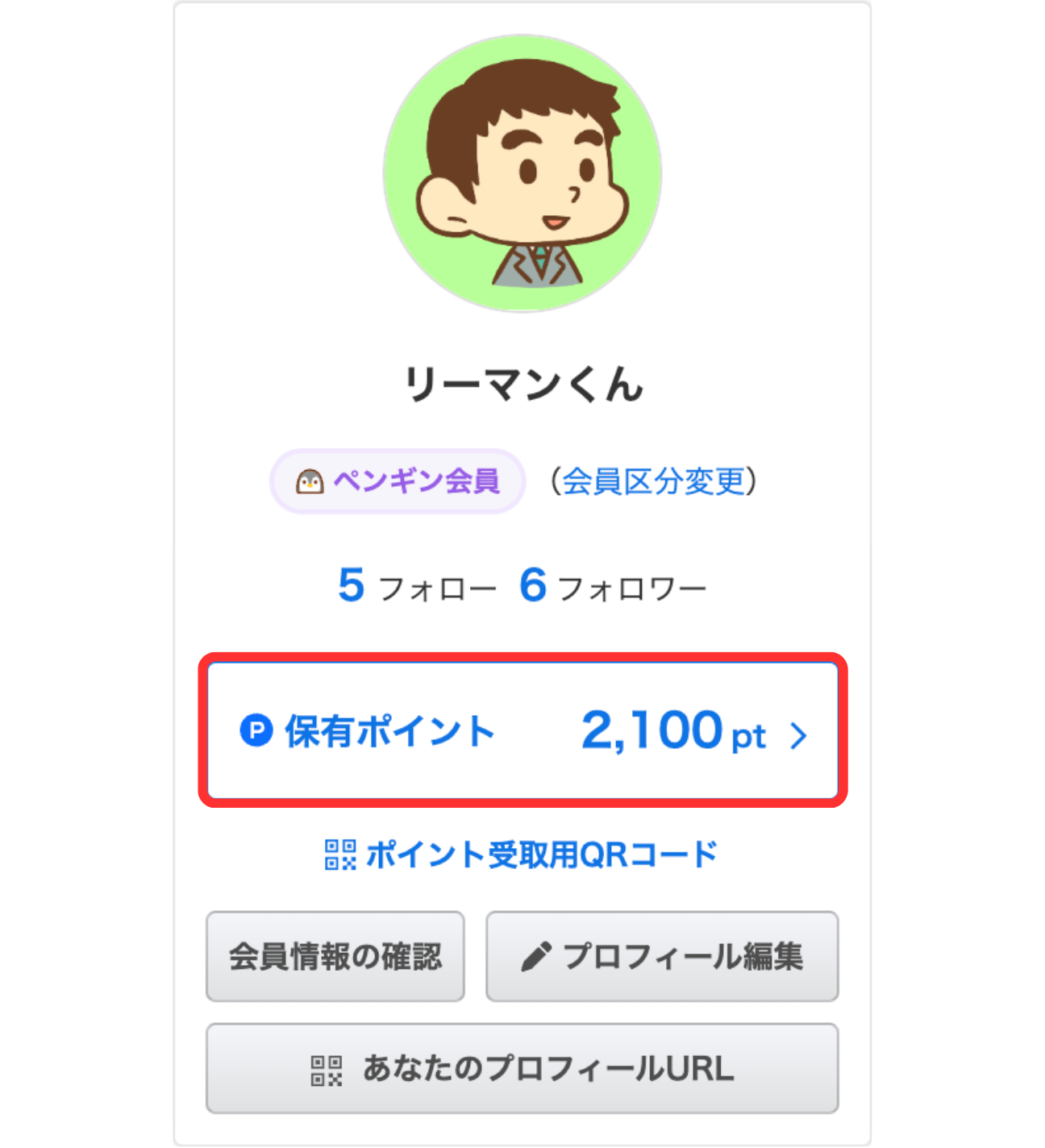This screenshot has width=1045, height=1148.
Task: Open the 会員区分変更 link
Action: coord(653,481)
